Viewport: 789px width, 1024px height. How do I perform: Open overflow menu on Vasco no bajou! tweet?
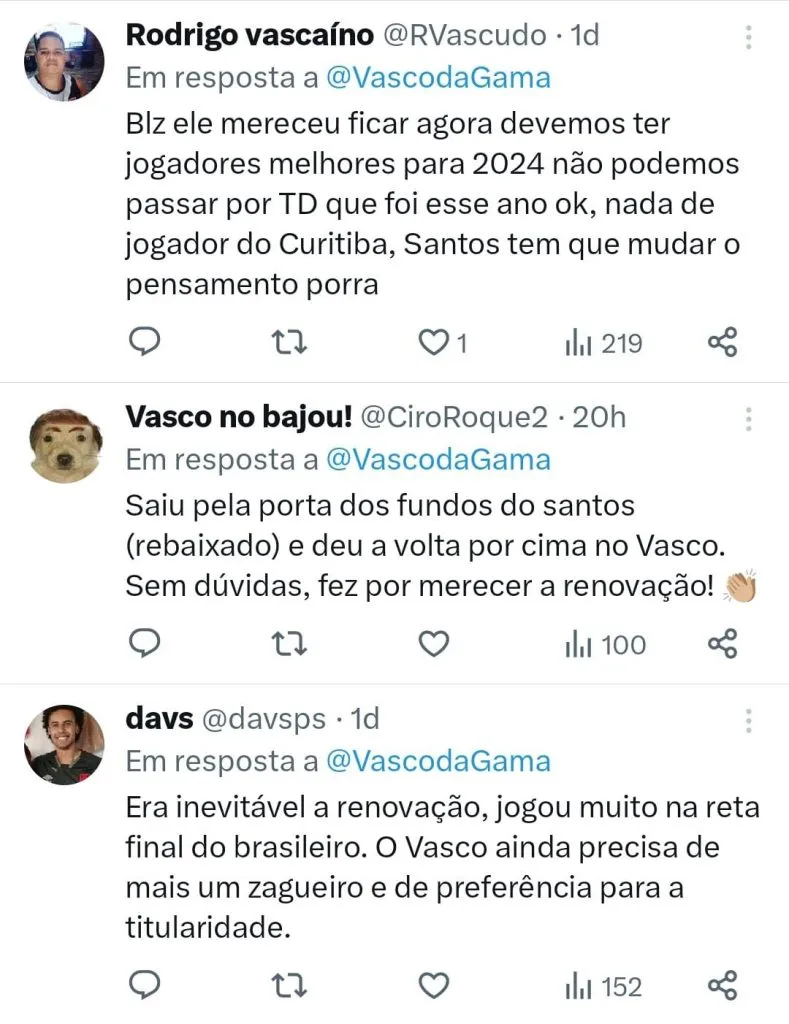tap(750, 419)
